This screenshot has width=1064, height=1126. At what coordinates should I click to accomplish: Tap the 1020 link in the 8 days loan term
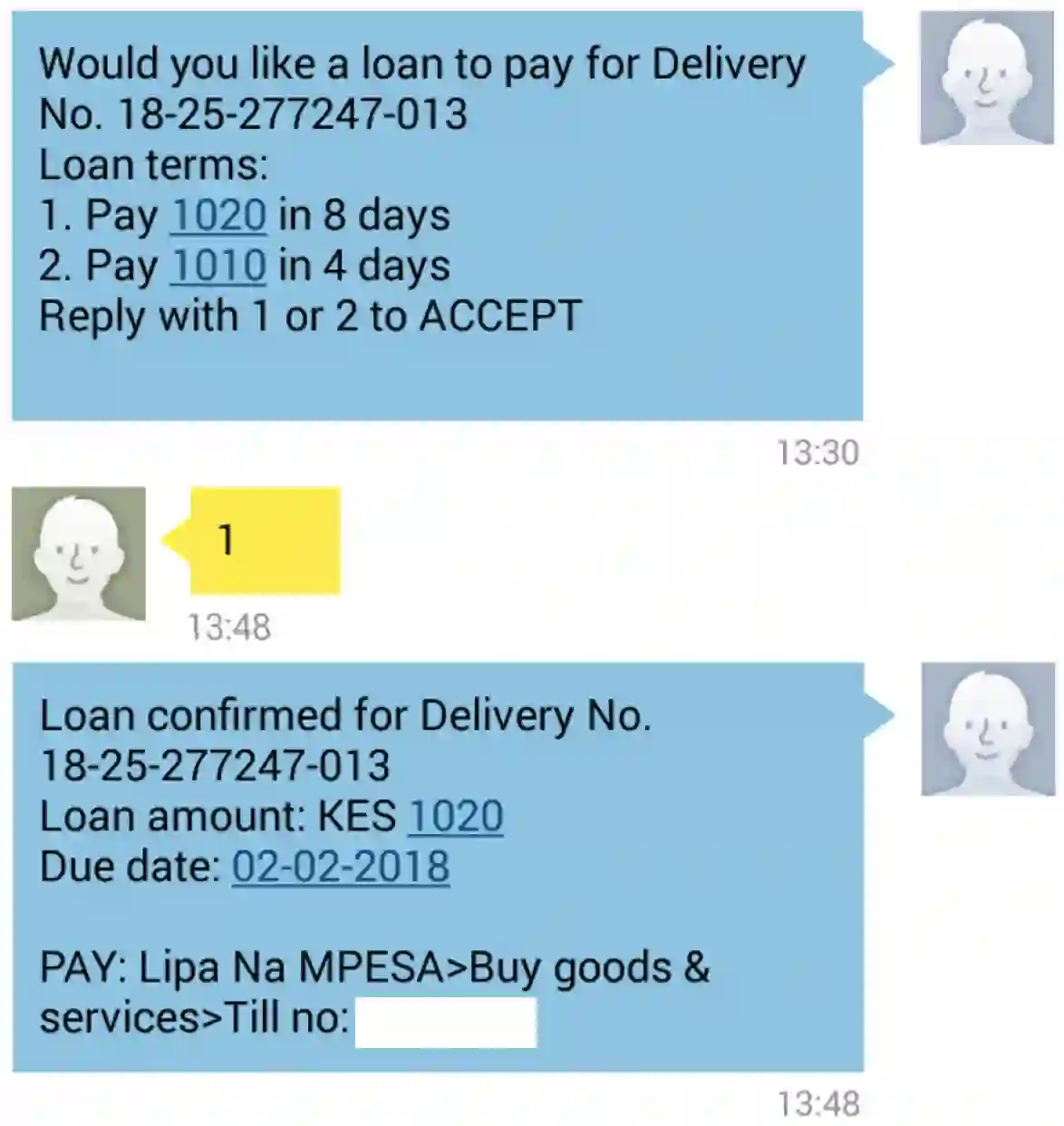218,216
